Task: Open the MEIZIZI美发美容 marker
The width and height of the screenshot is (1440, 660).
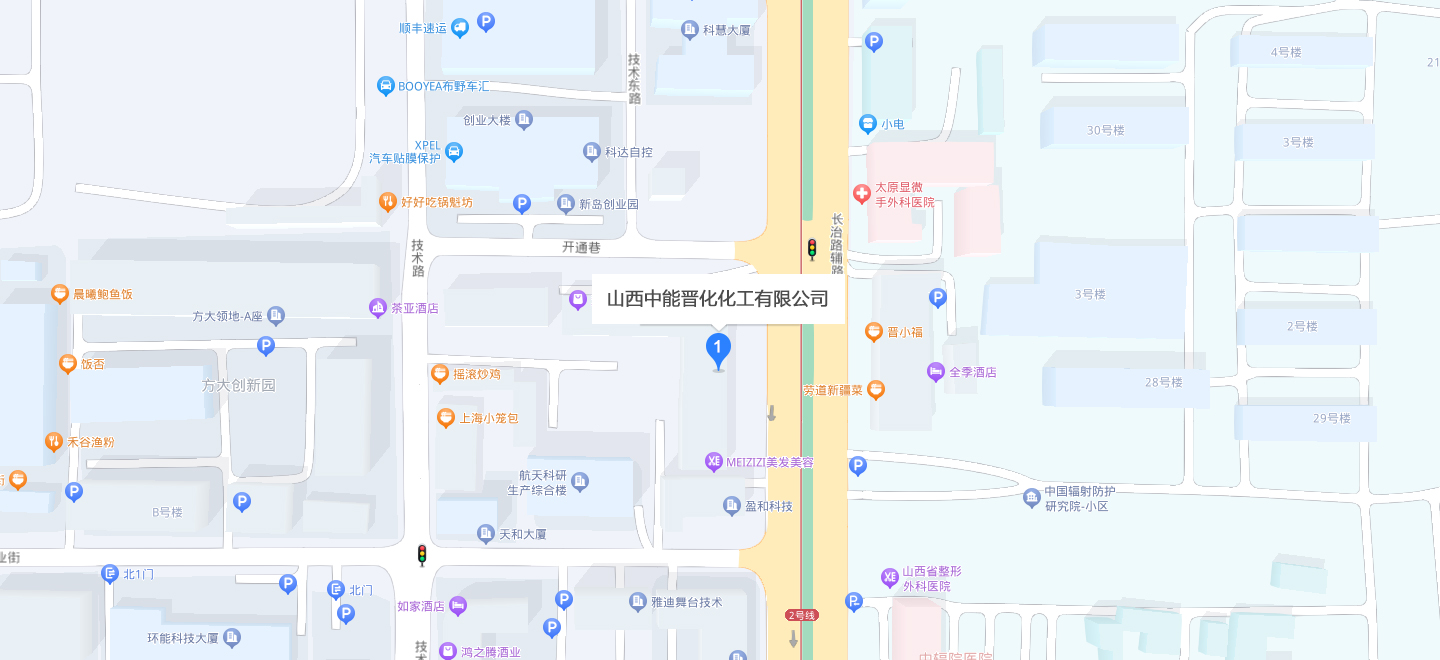Action: 714,462
